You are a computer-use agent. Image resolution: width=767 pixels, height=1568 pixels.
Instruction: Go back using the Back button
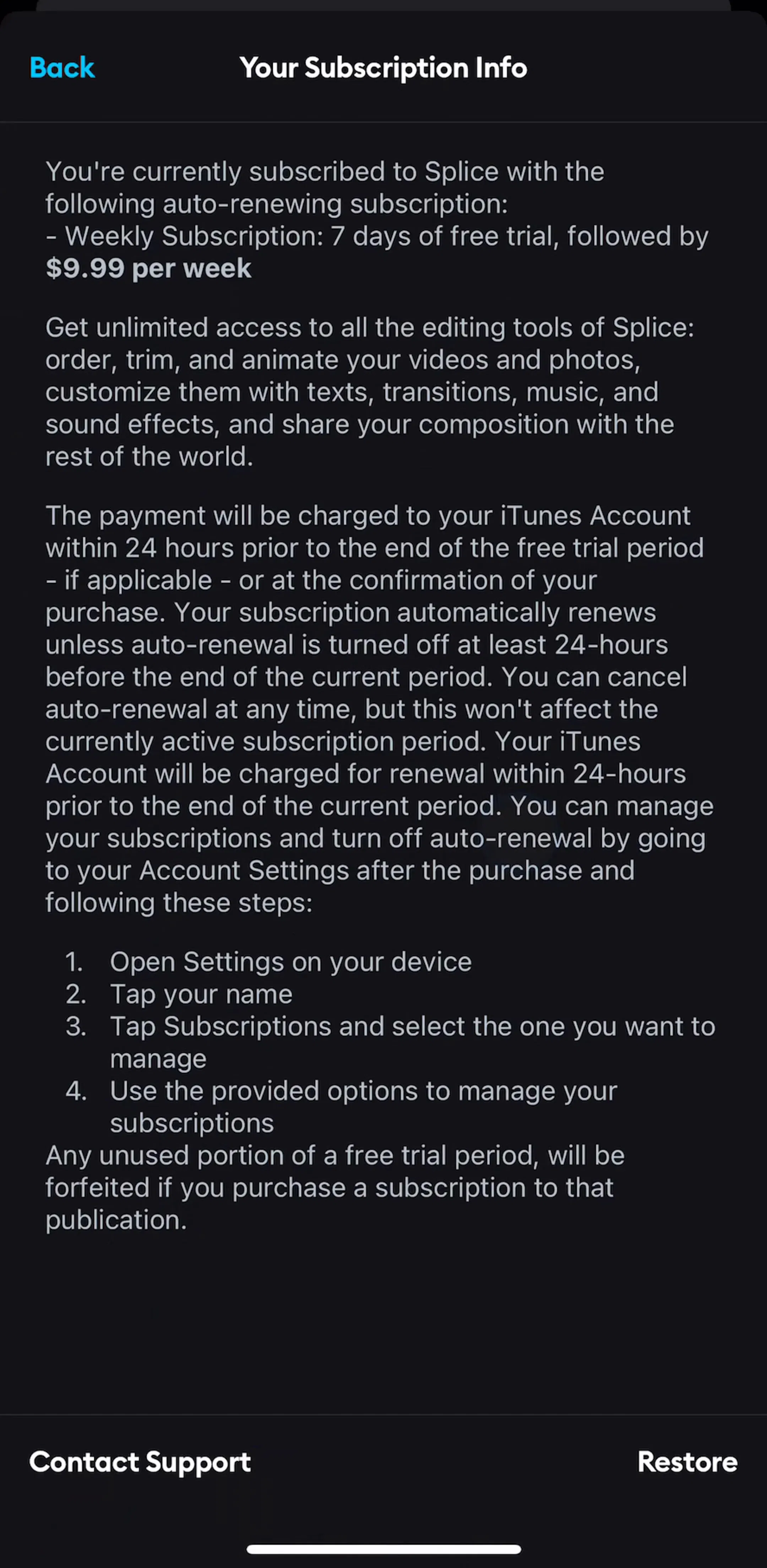click(x=62, y=68)
